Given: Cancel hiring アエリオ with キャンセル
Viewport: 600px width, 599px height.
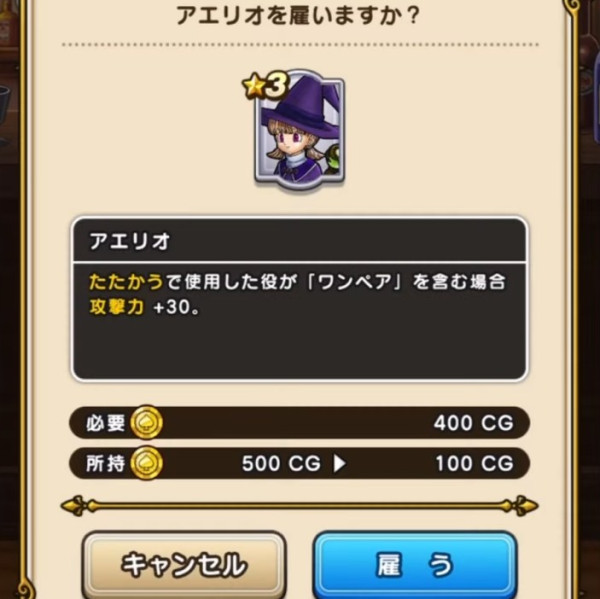Looking at the screenshot, I should coord(184,565).
